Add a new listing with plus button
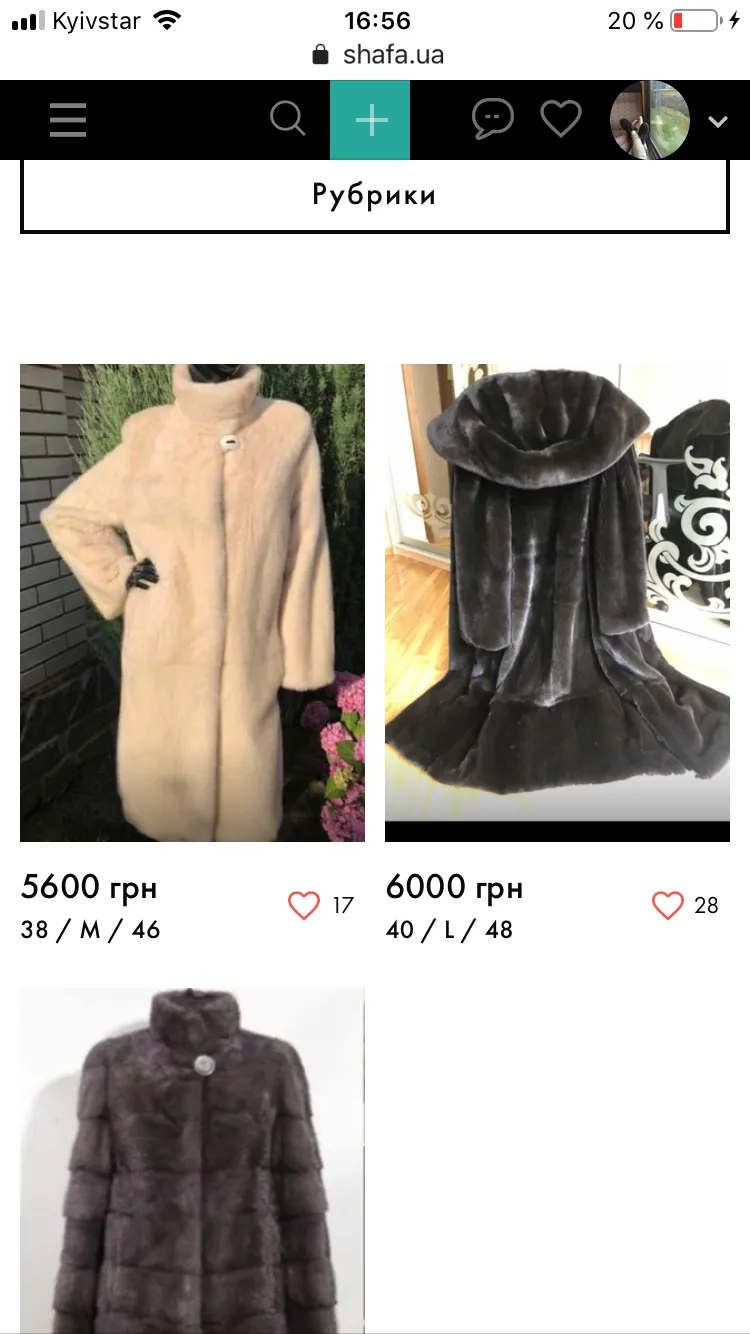750x1334 pixels. (x=370, y=120)
